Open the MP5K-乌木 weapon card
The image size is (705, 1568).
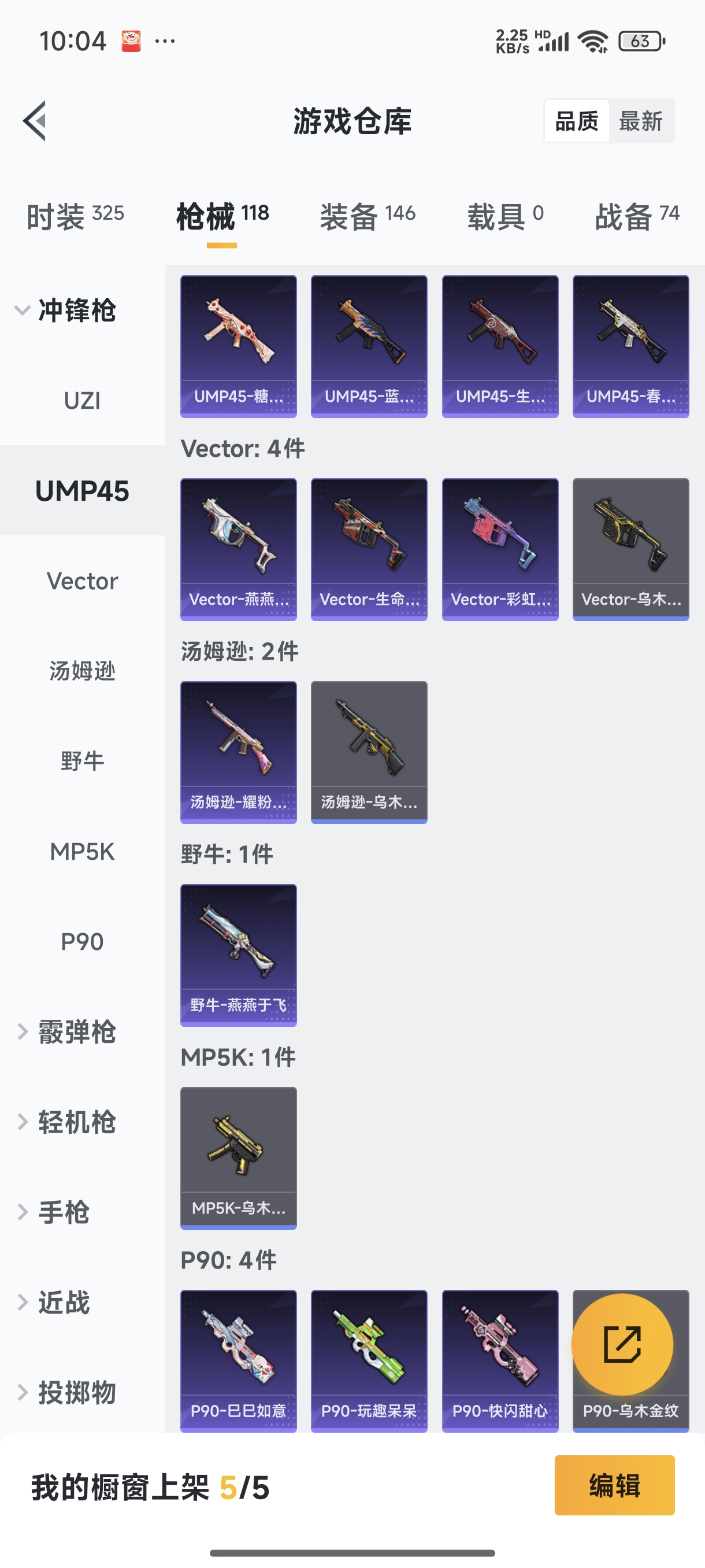tap(239, 1156)
